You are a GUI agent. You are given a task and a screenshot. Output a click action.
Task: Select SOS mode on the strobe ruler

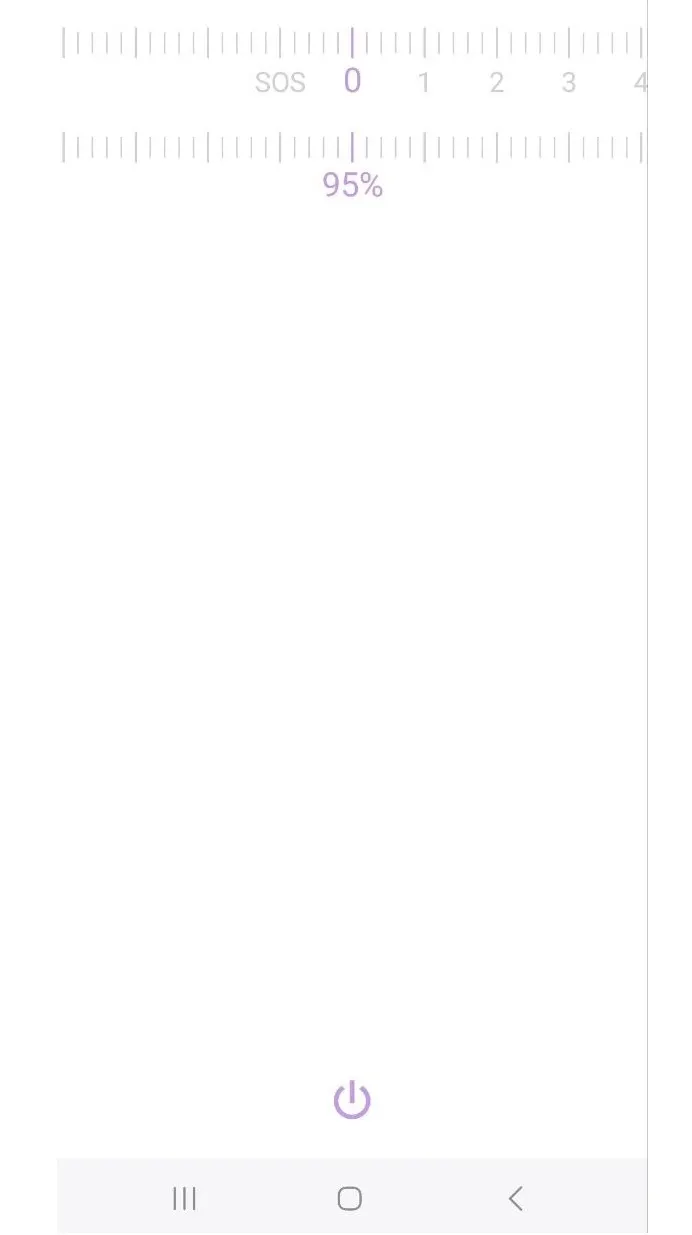tap(280, 82)
